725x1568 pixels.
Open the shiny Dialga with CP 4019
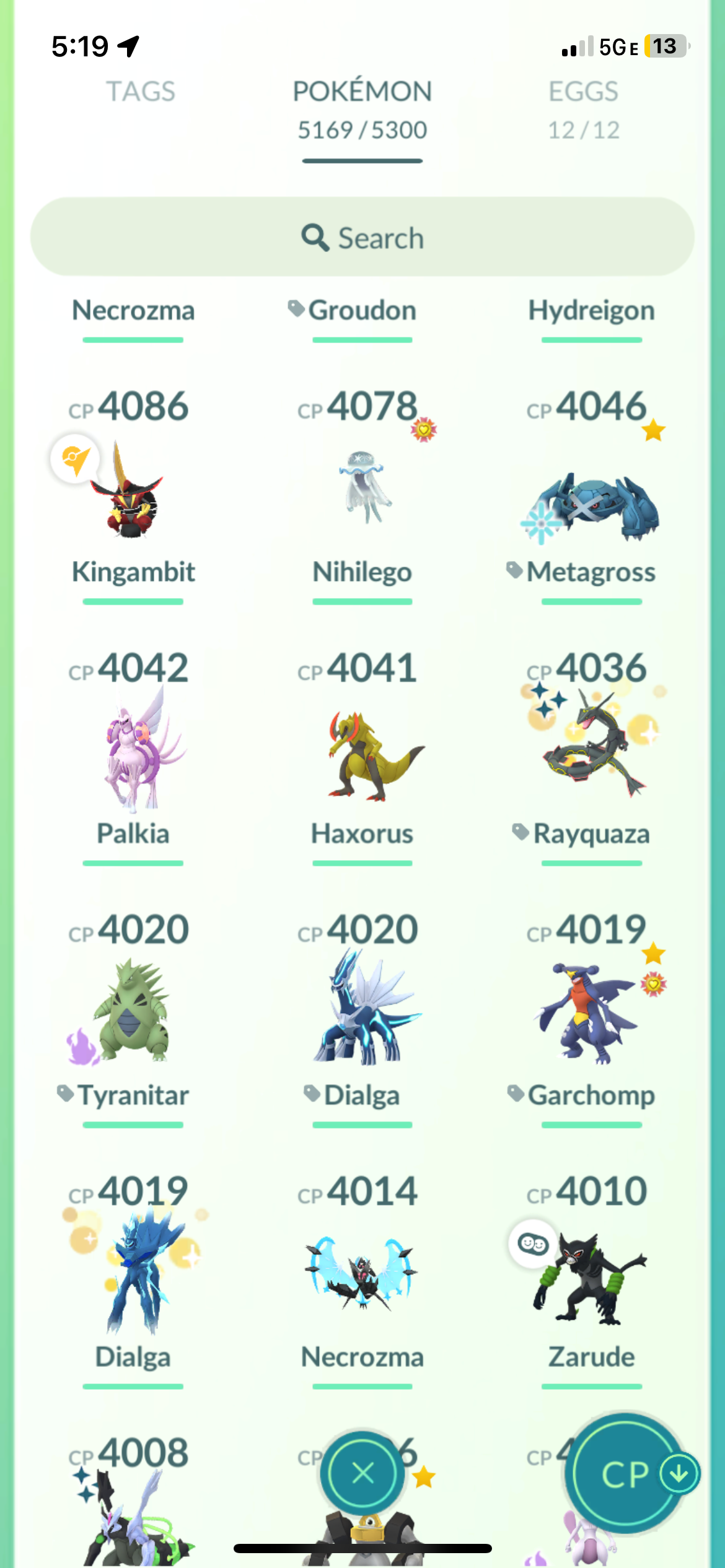point(133,1276)
